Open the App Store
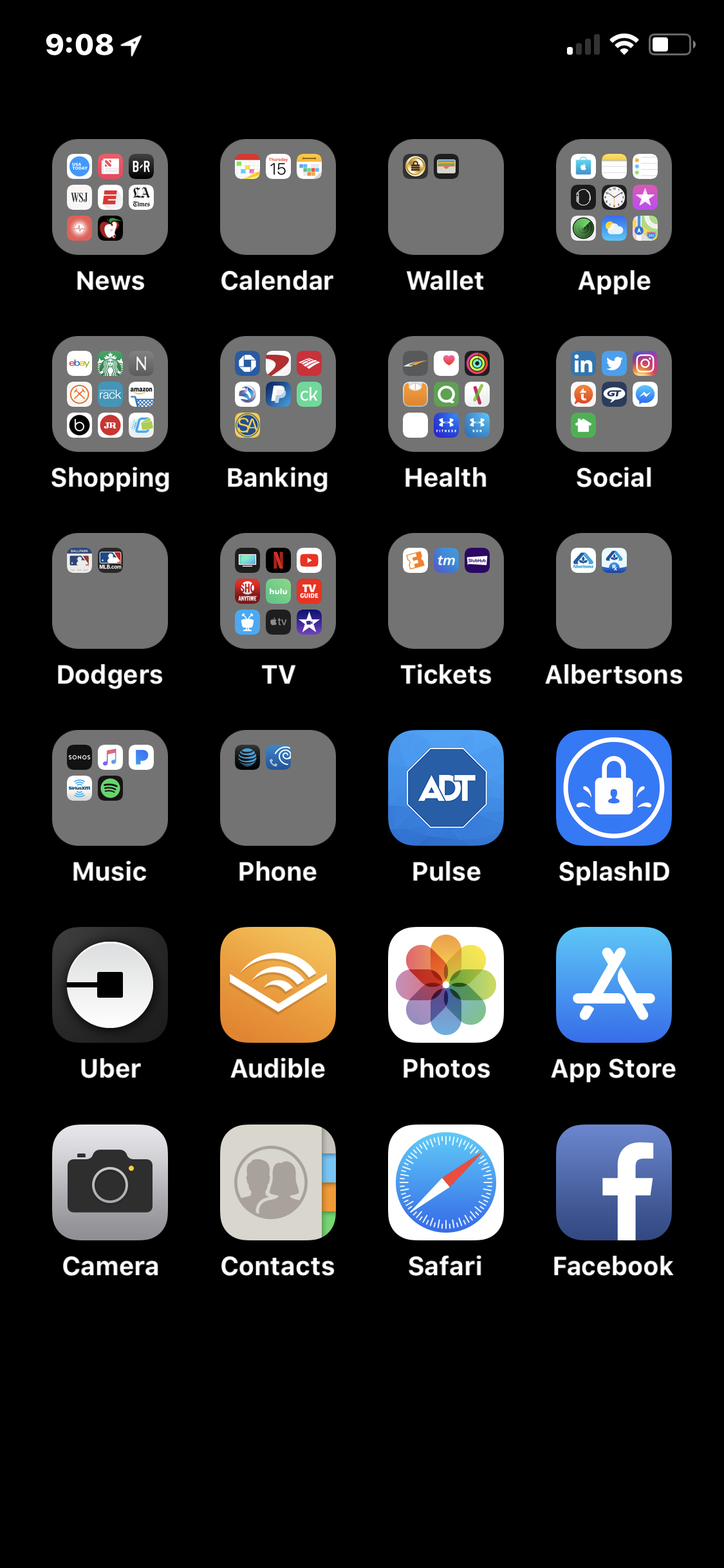This screenshot has width=724, height=1568. point(614,985)
